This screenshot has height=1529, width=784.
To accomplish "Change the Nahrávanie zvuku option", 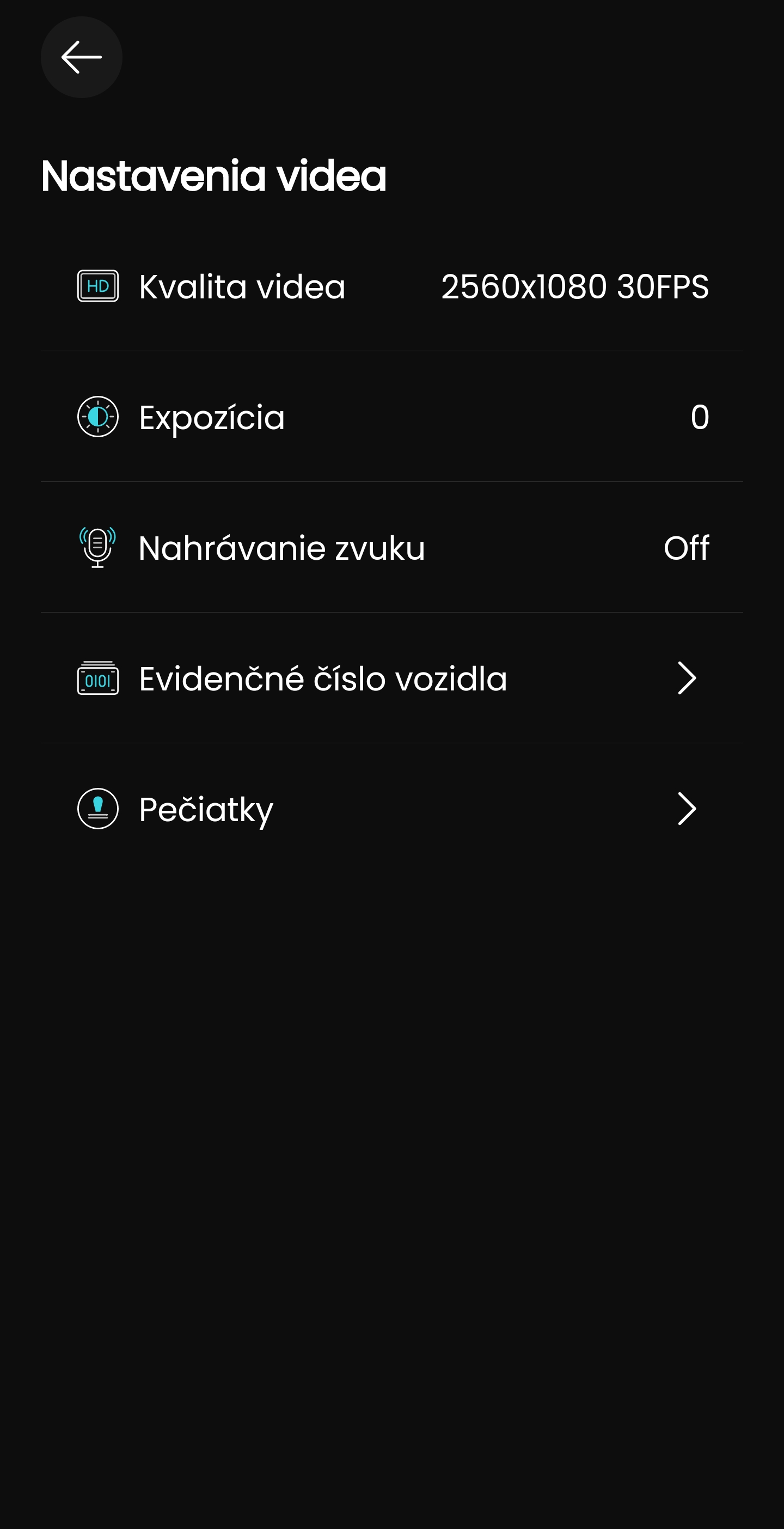I will 391,548.
